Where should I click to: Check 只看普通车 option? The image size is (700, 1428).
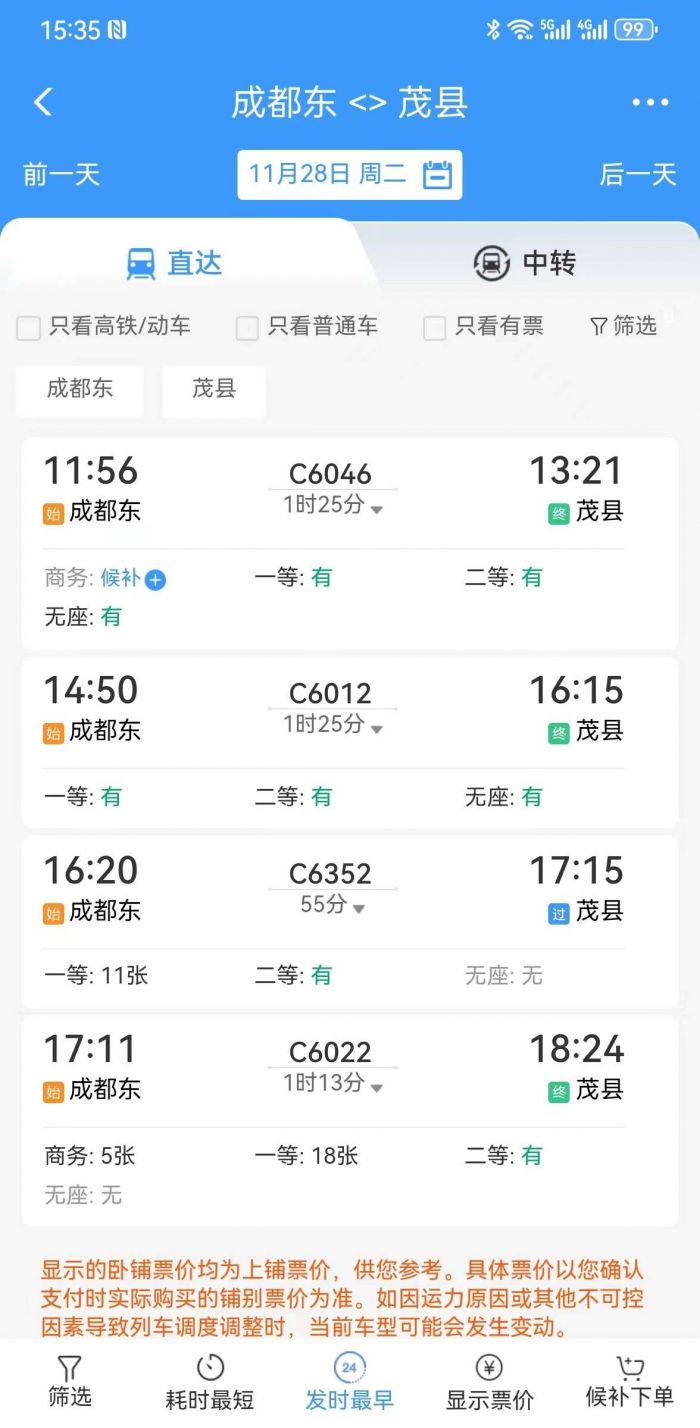click(x=307, y=326)
